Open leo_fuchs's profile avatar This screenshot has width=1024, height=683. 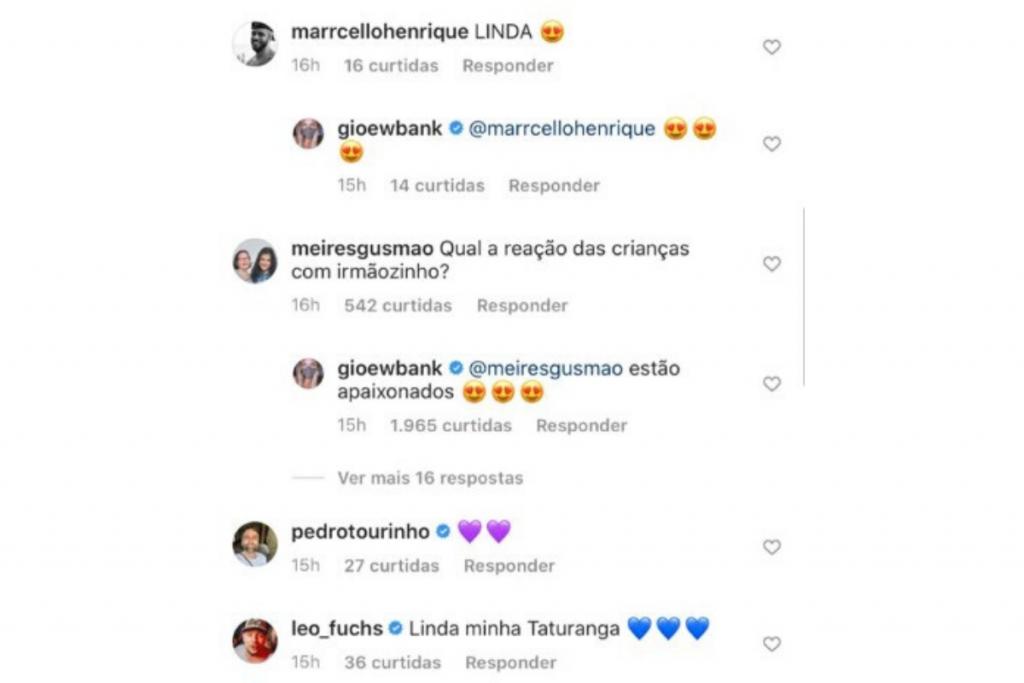[255, 640]
